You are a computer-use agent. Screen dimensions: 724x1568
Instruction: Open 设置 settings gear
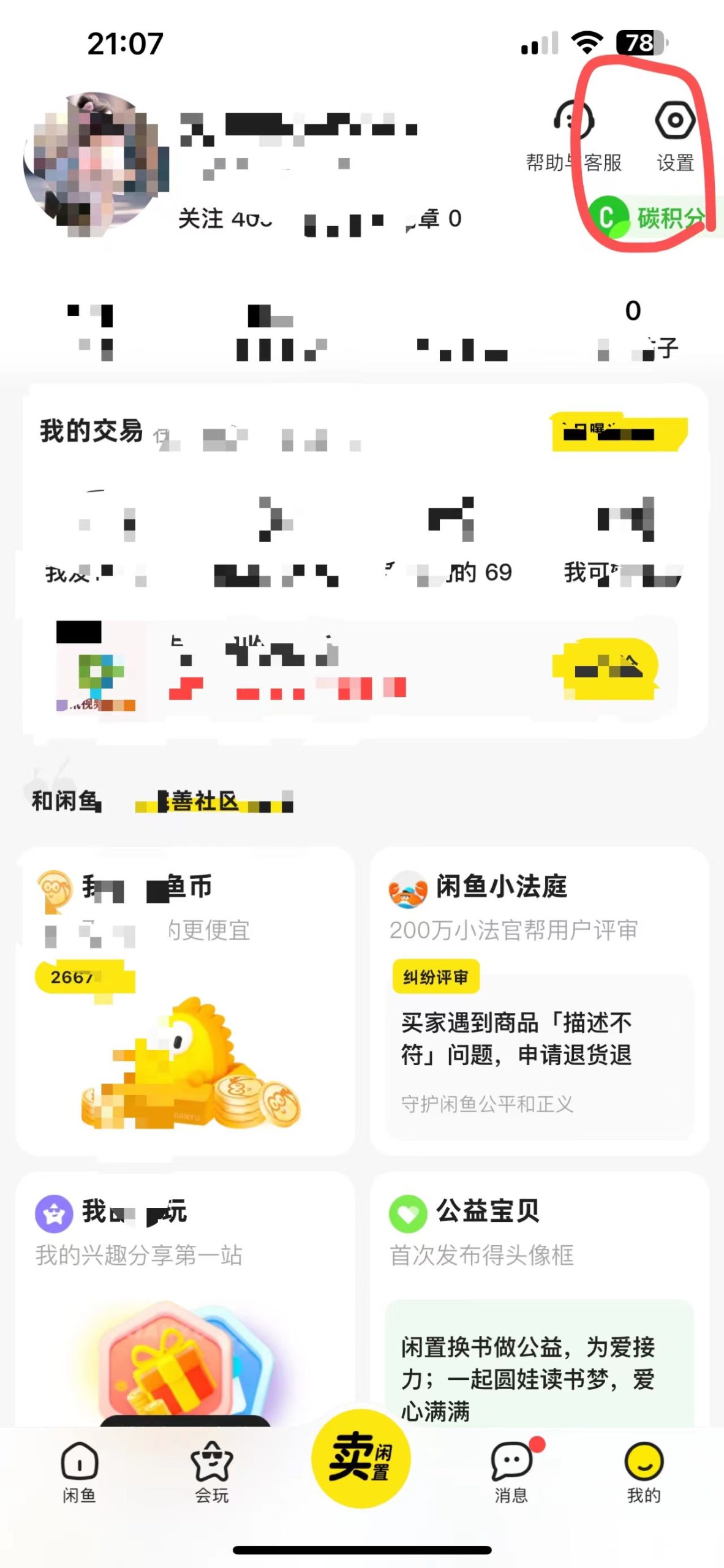674,136
